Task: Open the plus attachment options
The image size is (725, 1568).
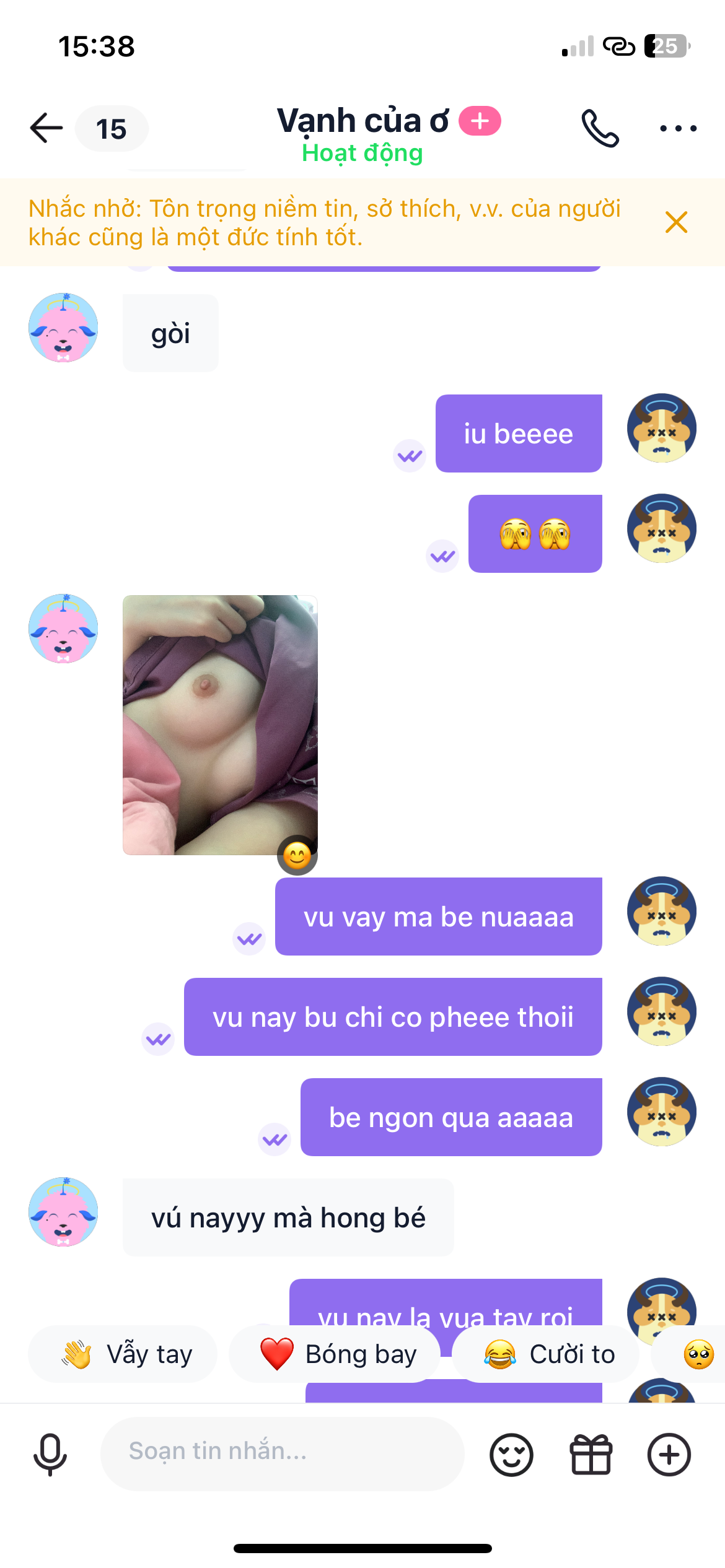Action: (x=669, y=1454)
